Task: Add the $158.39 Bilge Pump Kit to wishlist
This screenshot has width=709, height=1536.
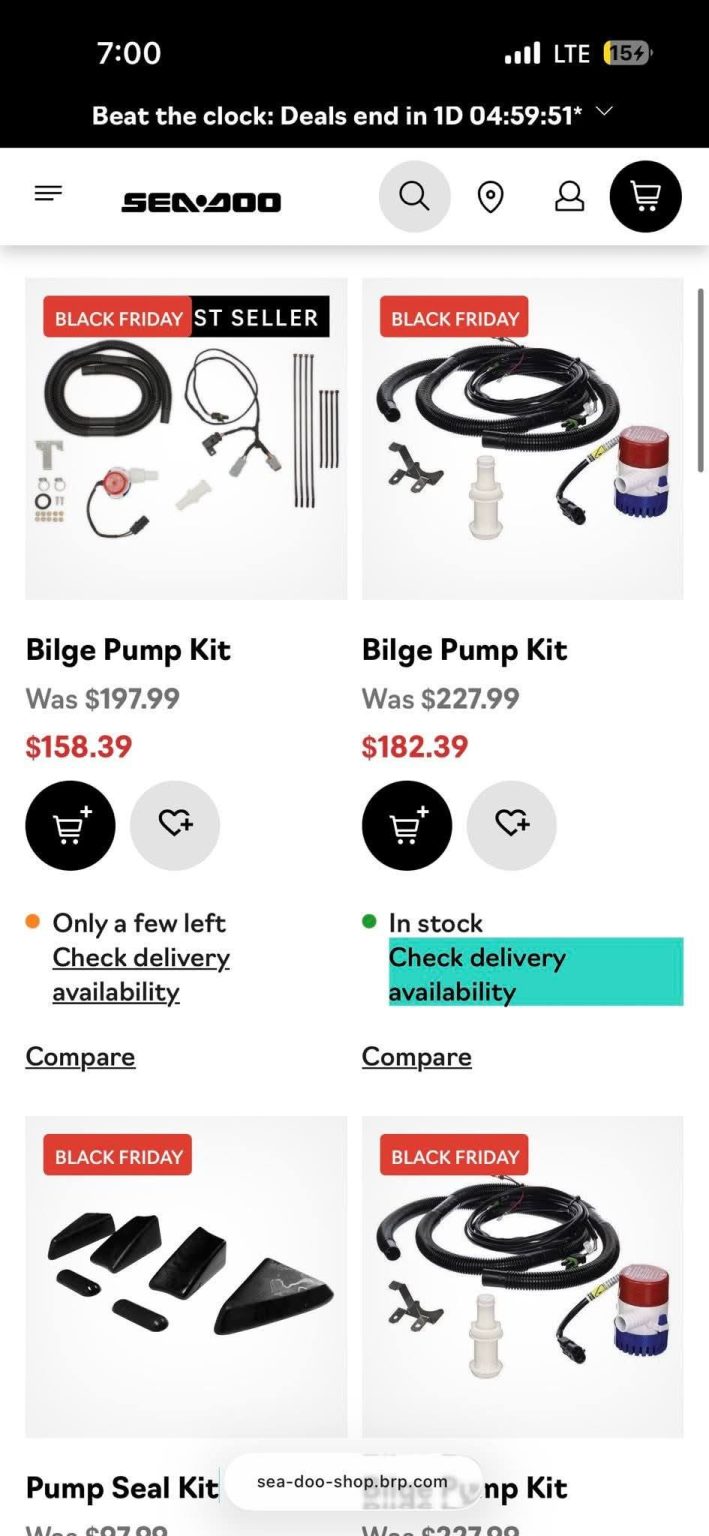Action: pyautogui.click(x=175, y=825)
